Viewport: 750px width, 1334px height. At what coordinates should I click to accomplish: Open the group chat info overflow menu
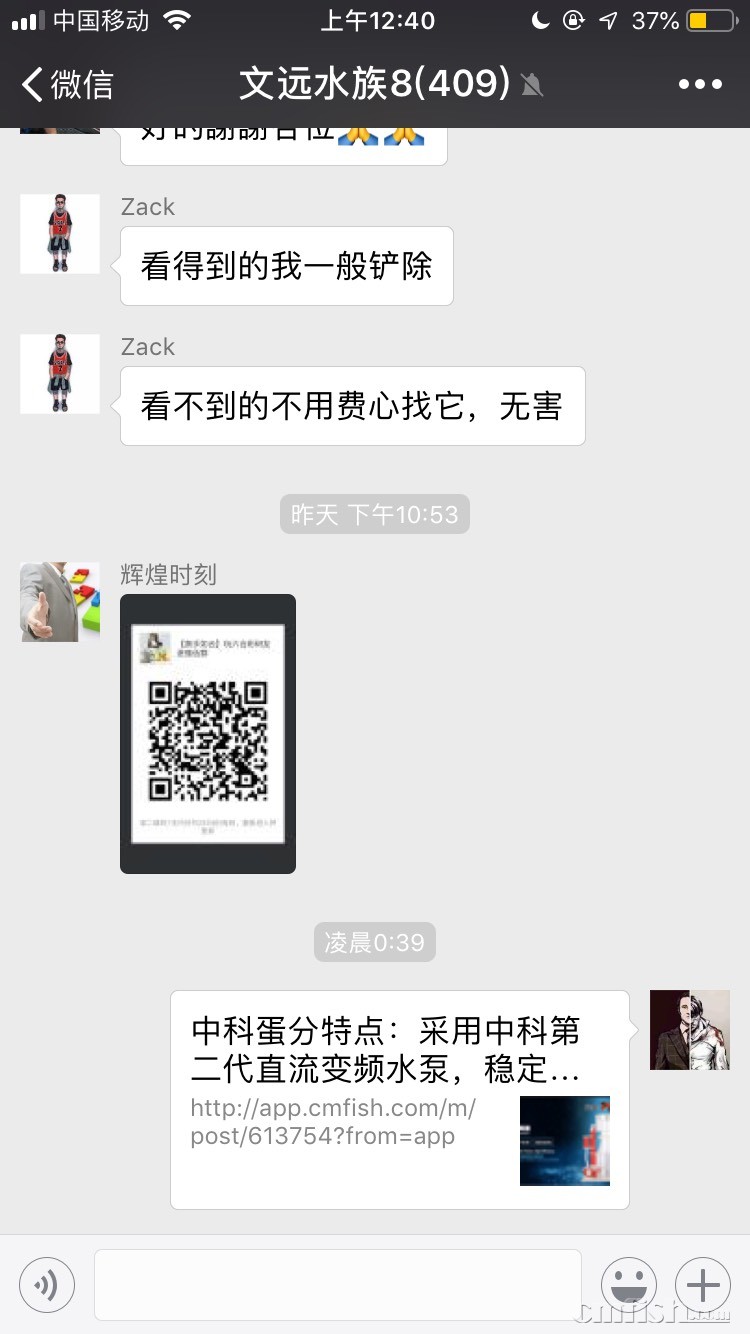[700, 85]
